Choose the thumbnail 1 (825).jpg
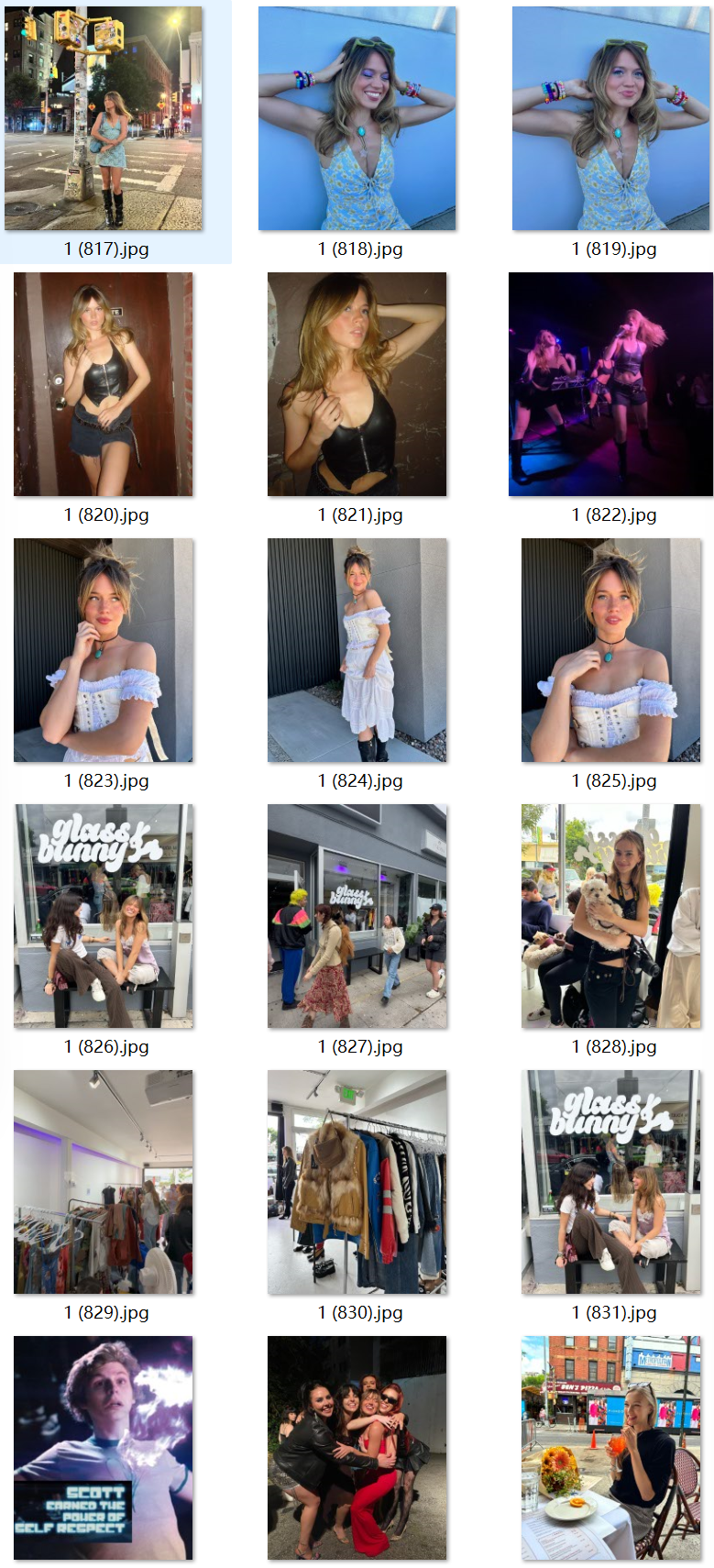 tap(611, 650)
